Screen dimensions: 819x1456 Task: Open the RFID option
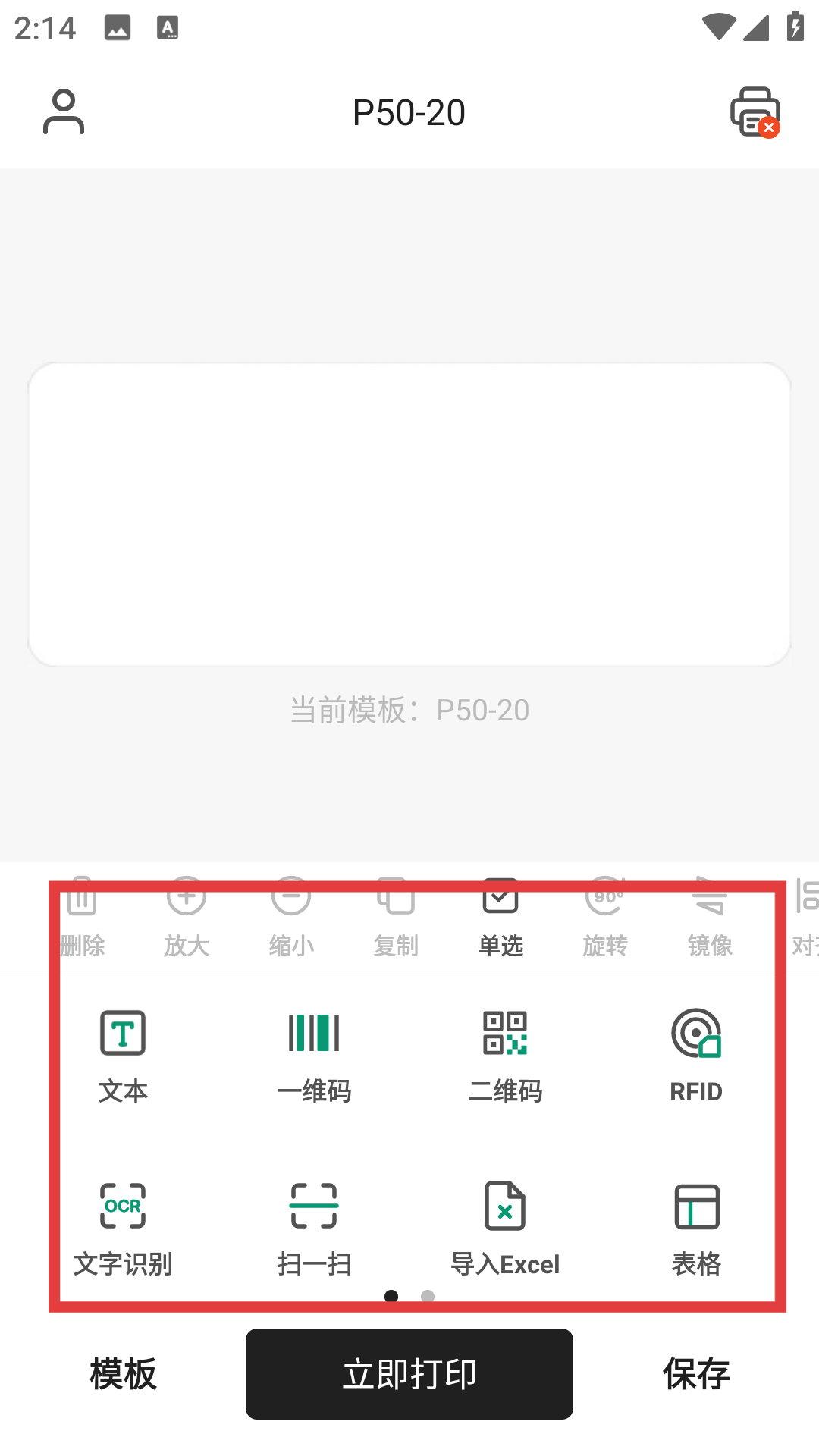point(696,1056)
